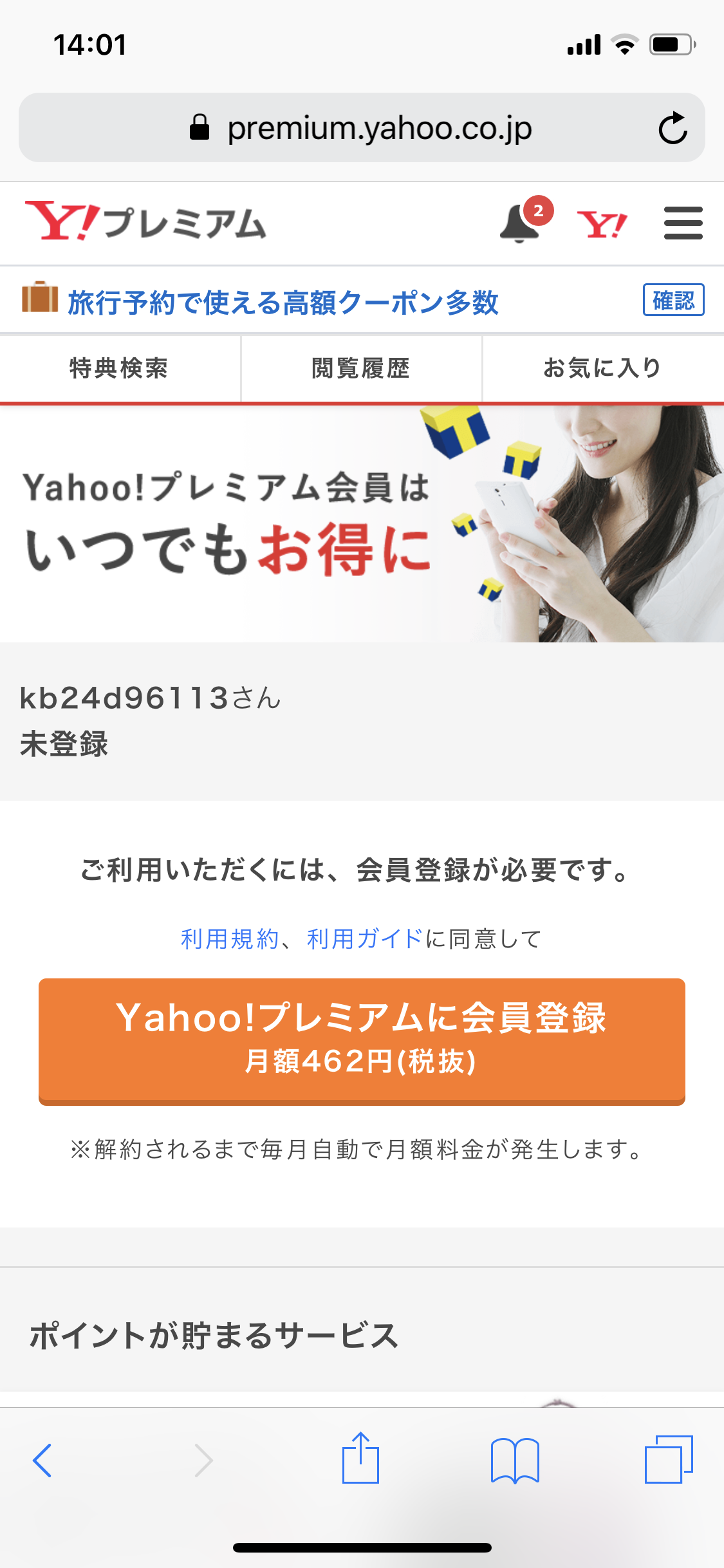Register for Yahoo!プレミアム with the orange button
The image size is (724, 1568).
click(362, 1040)
